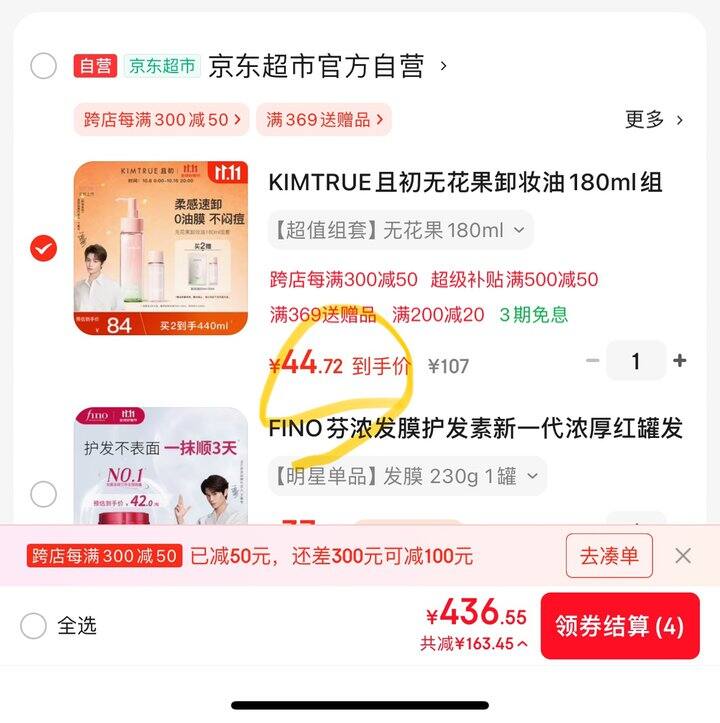
Task: Toggle the 全选 select-all checkbox
Action: [x=34, y=626]
